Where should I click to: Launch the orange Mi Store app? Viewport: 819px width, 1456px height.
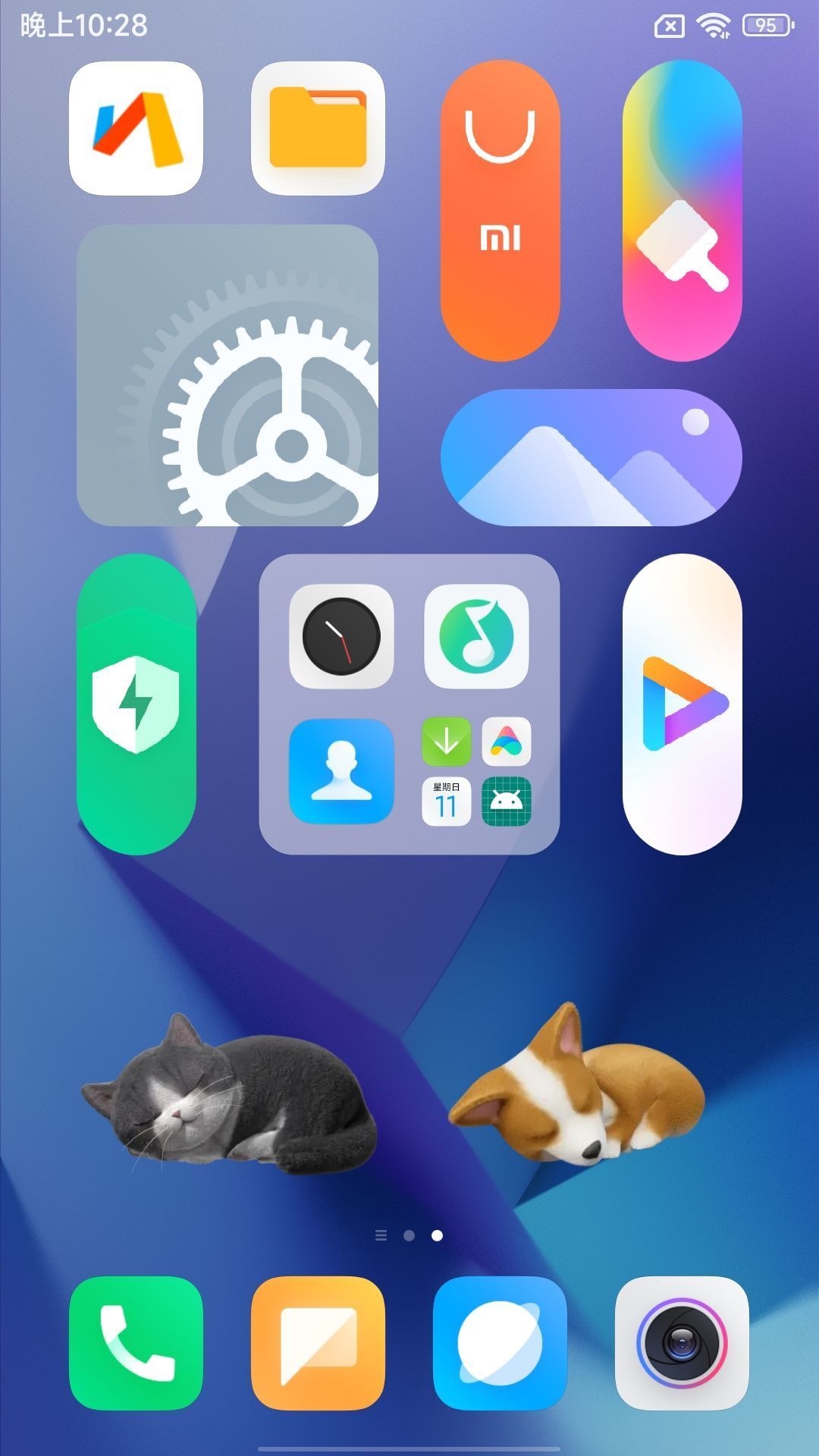tap(500, 210)
